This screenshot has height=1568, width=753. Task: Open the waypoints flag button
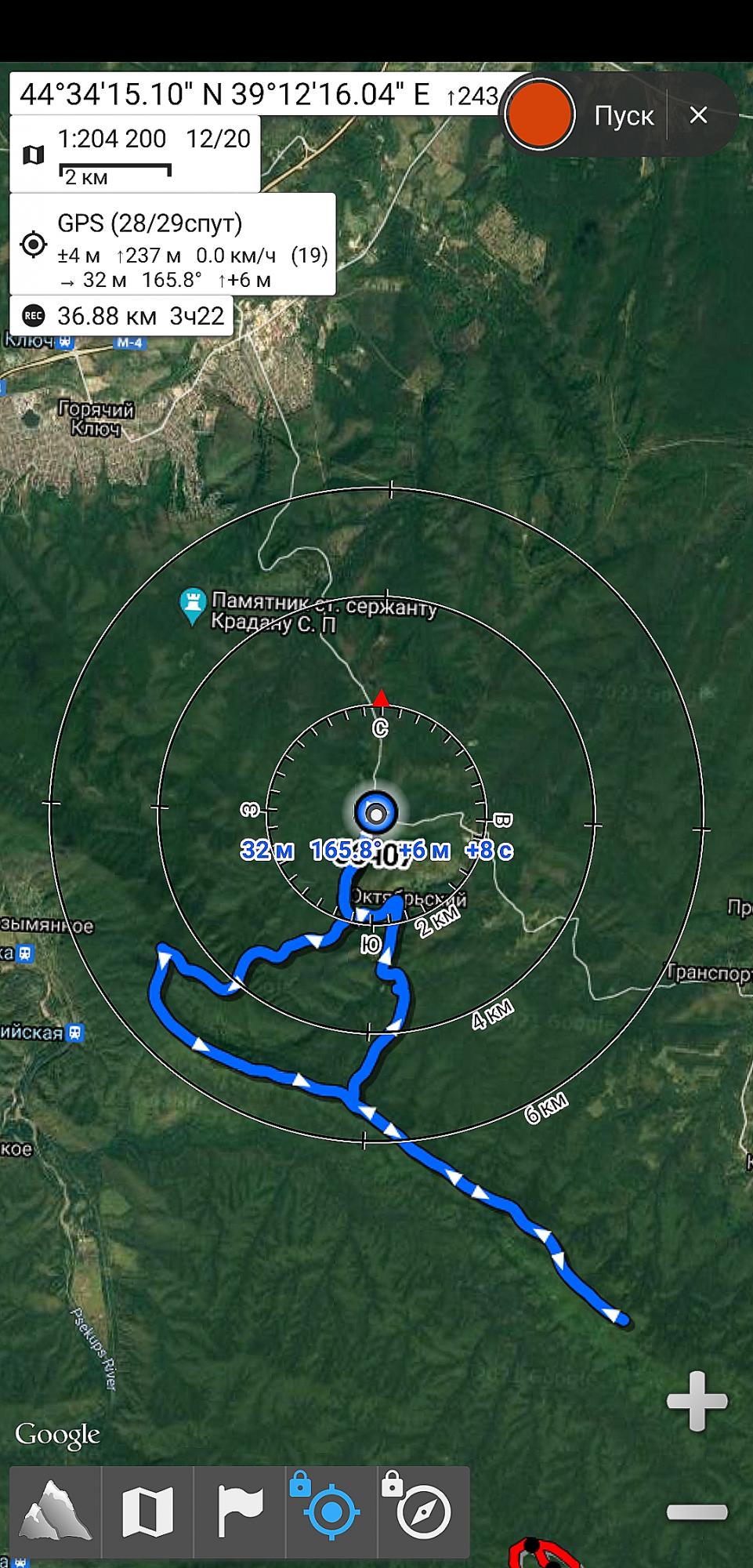tap(239, 1511)
